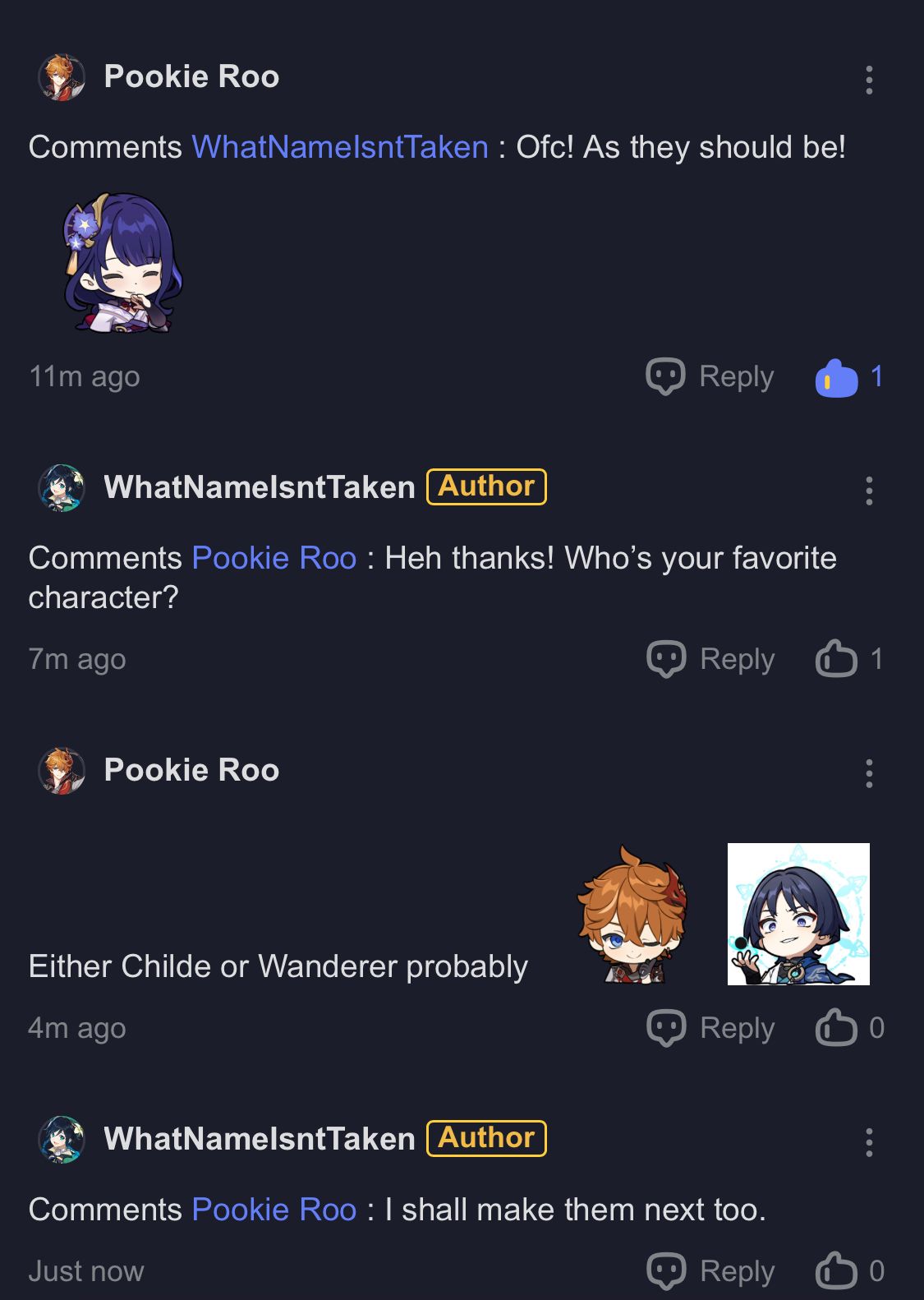
Task: Open options menu on the "Ofc! As they should be!" comment
Action: coord(869,80)
